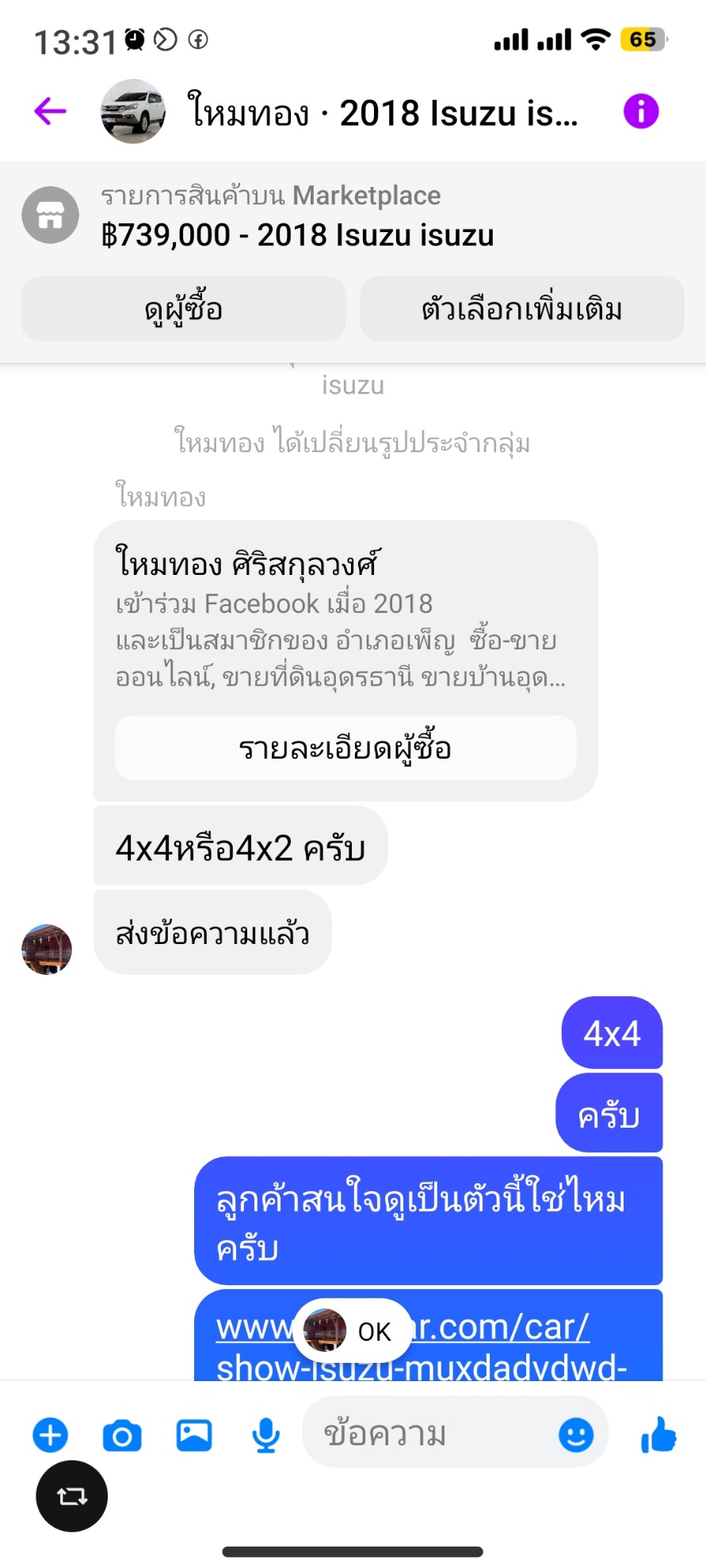Image resolution: width=706 pixels, height=1568 pixels.
Task: Open ตัวเลือกเพิ่มเติม options
Action: (x=521, y=309)
